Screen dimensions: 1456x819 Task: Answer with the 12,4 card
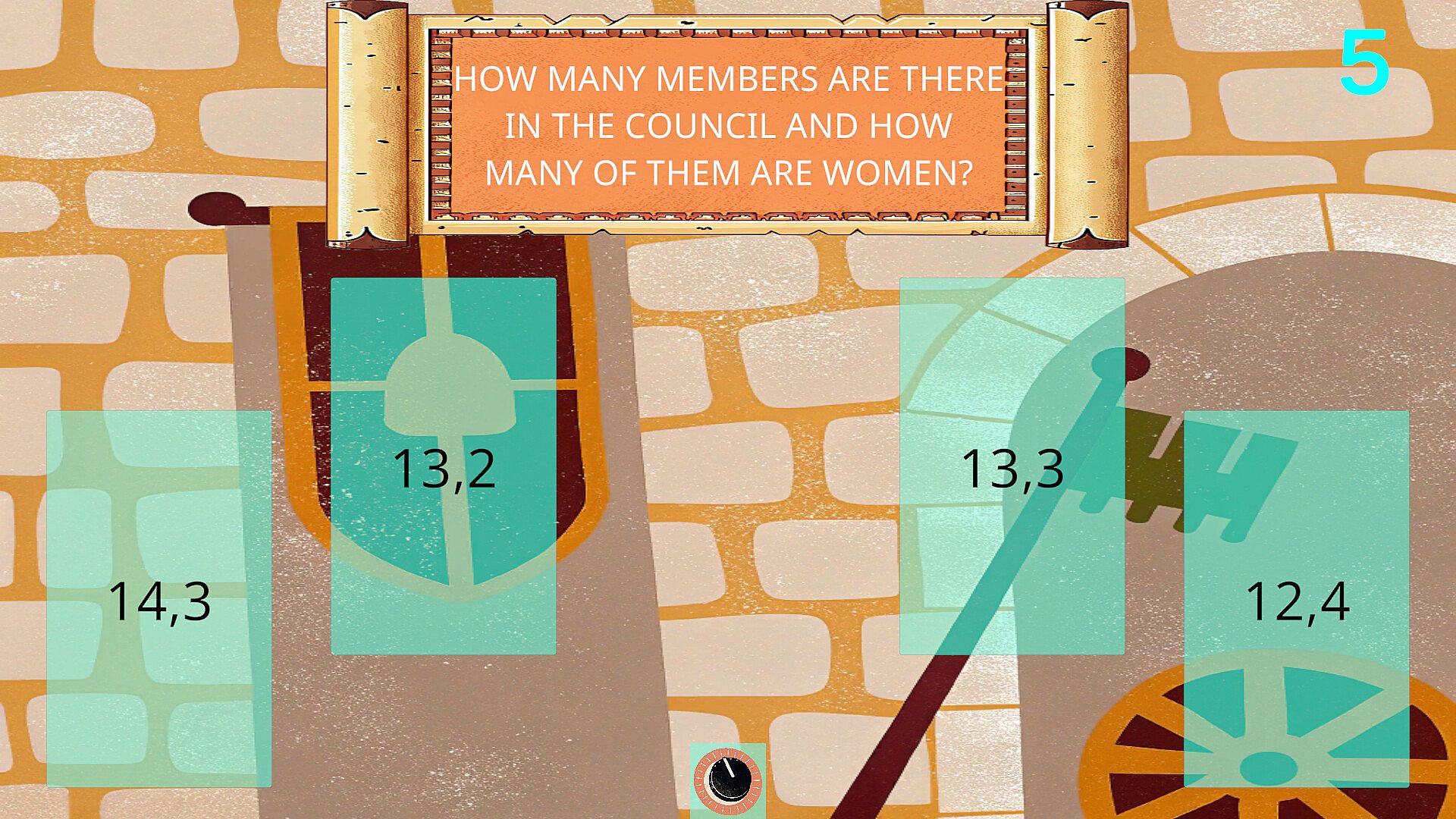coord(1297,599)
